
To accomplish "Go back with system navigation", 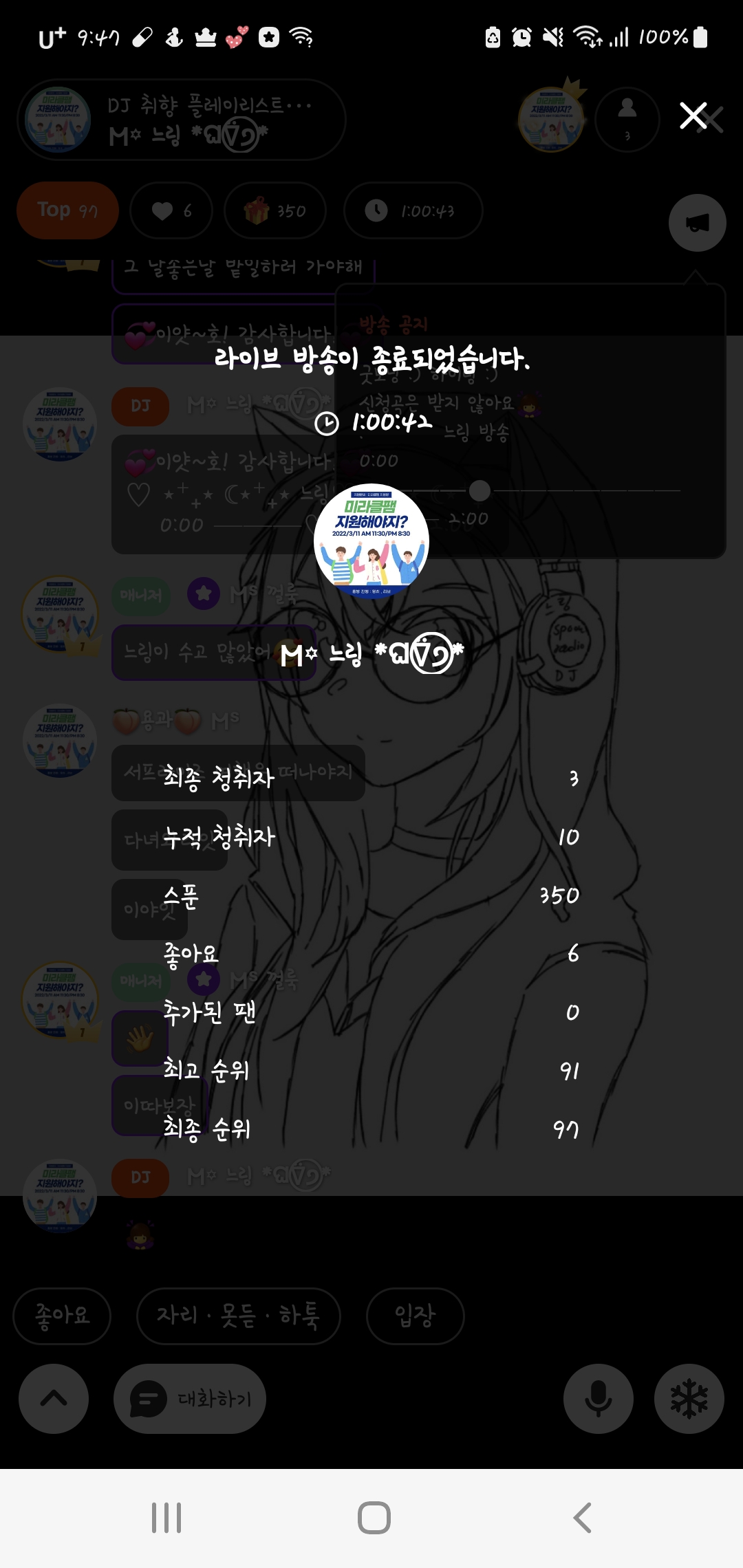I will [x=582, y=1518].
